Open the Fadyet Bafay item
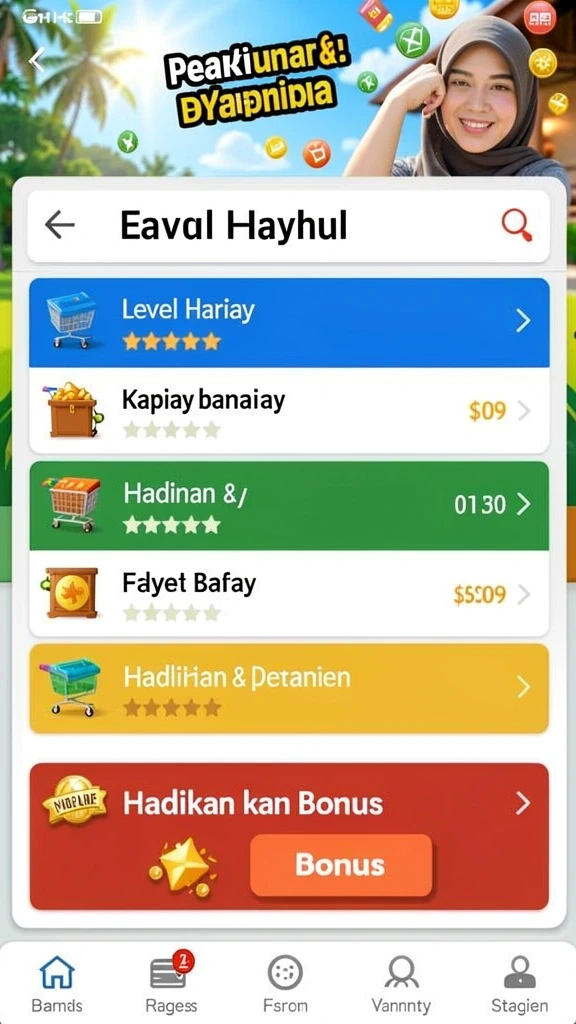The image size is (576, 1024). pos(289,593)
